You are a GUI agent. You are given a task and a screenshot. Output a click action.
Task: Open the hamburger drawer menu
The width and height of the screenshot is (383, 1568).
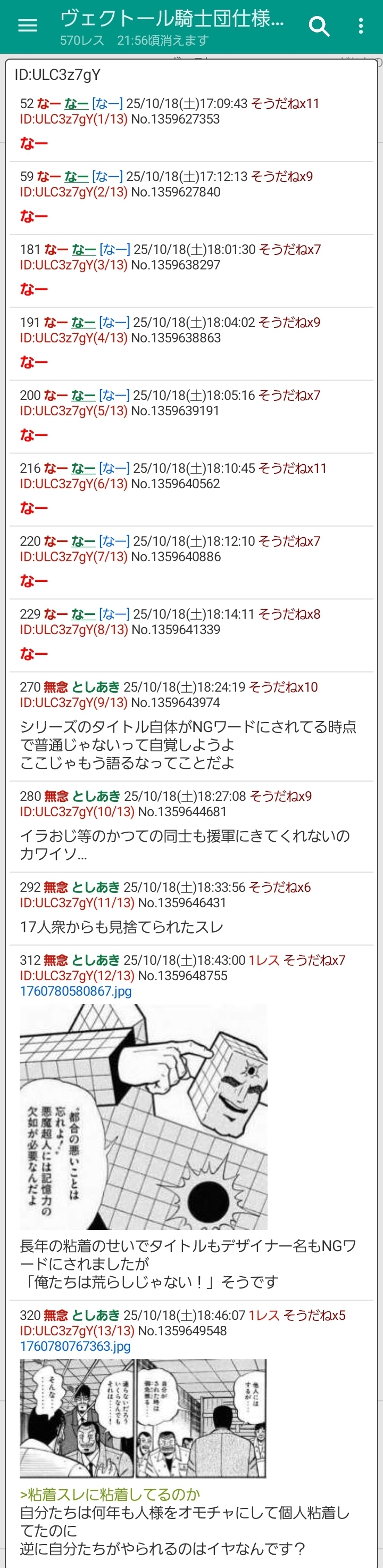[x=27, y=26]
